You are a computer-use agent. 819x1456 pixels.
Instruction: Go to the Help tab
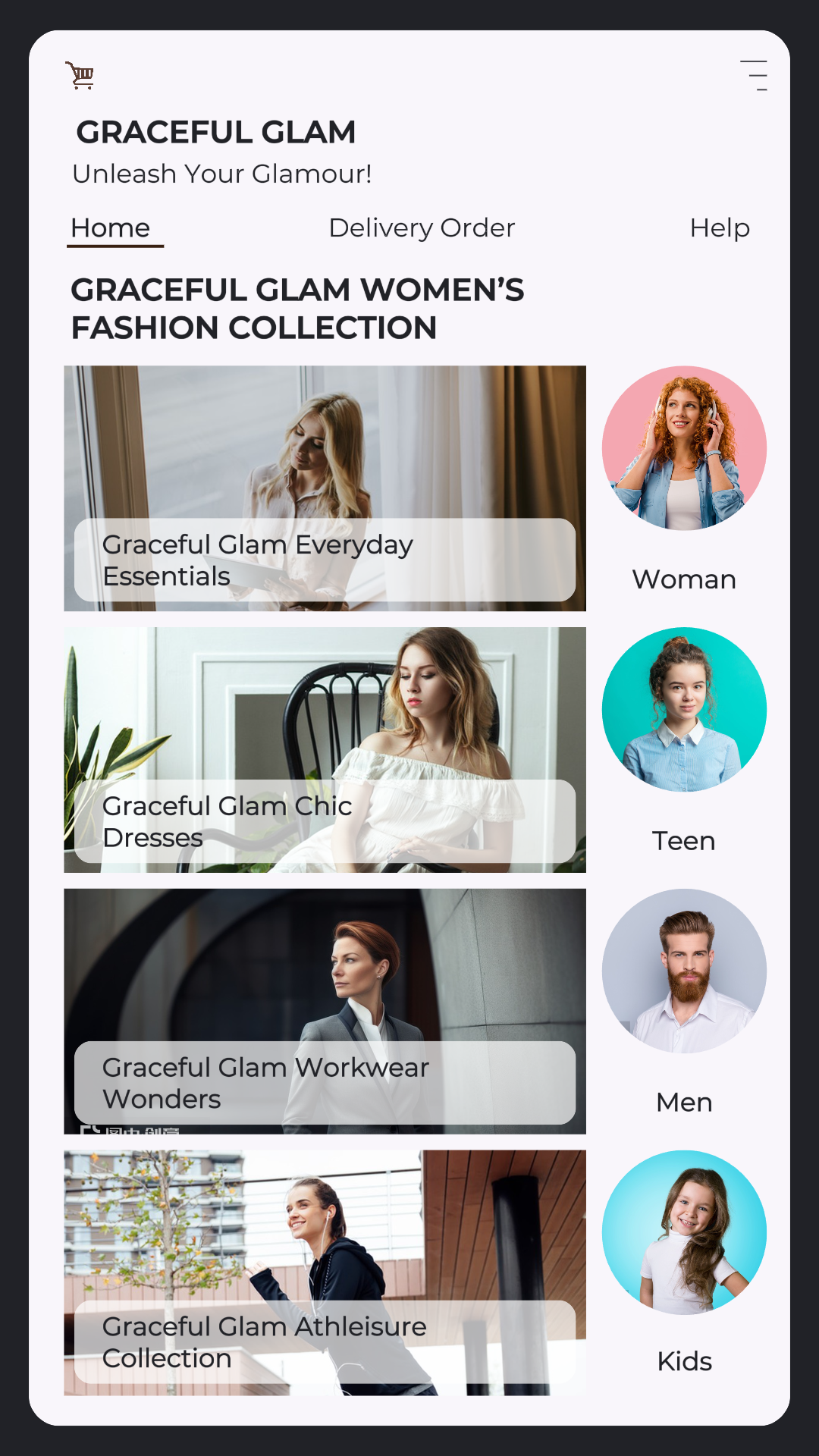point(720,228)
